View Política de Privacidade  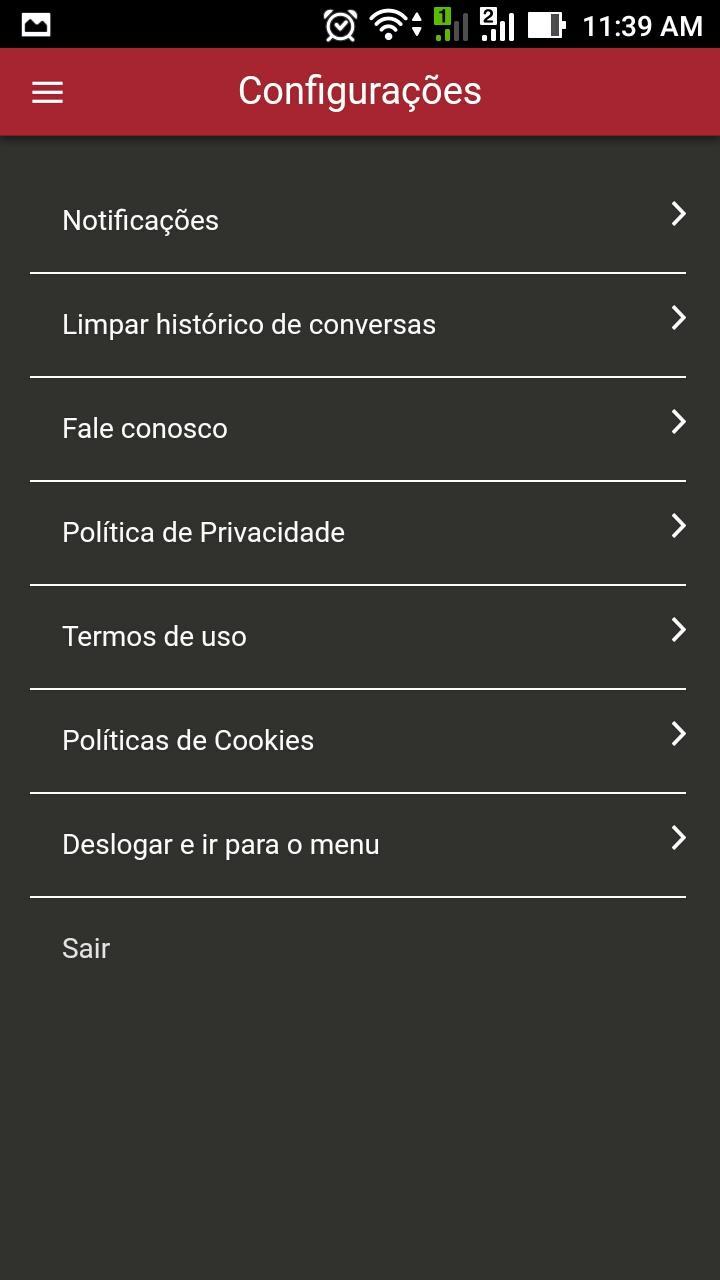click(358, 532)
